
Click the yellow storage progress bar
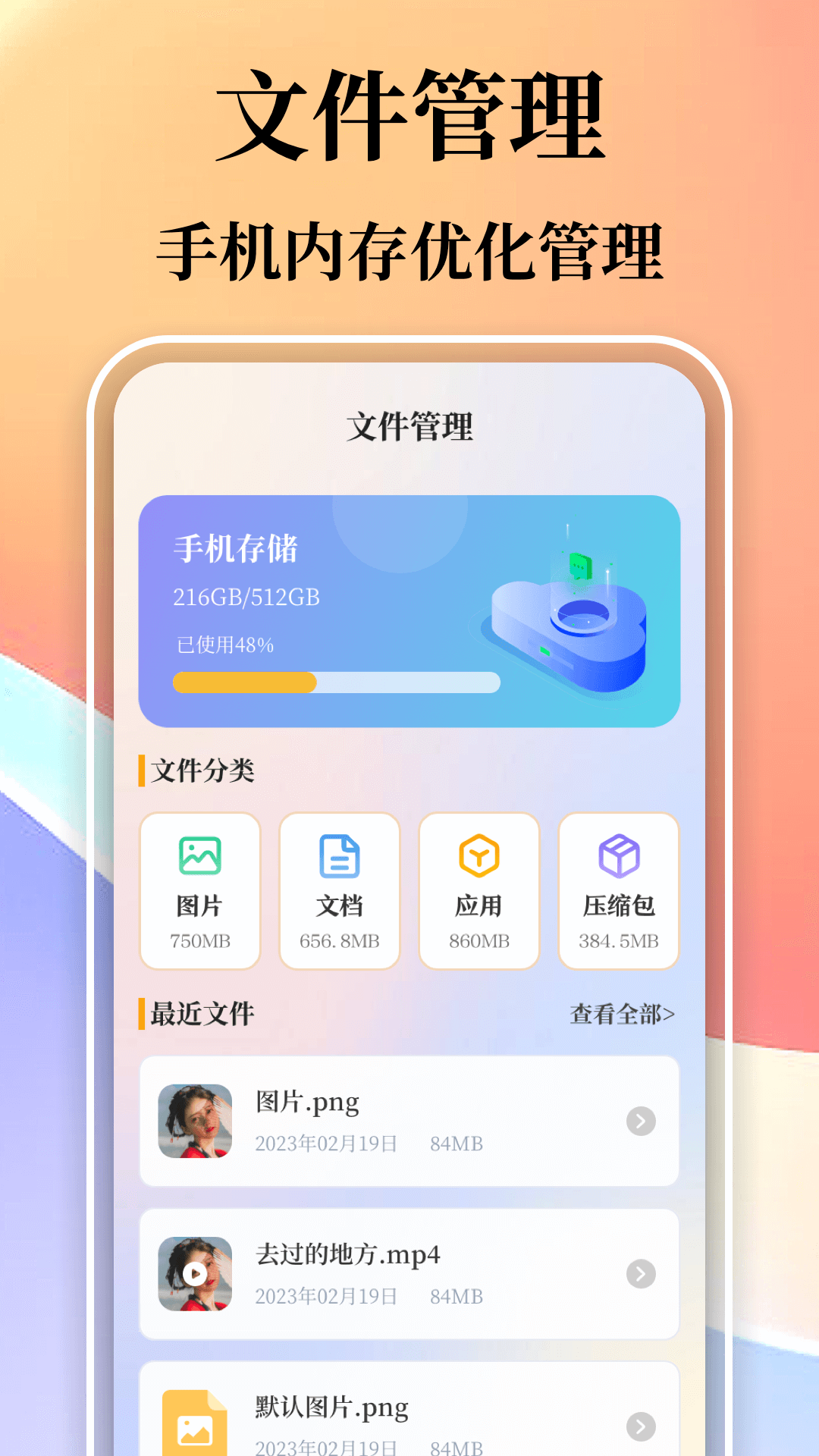coord(243,682)
